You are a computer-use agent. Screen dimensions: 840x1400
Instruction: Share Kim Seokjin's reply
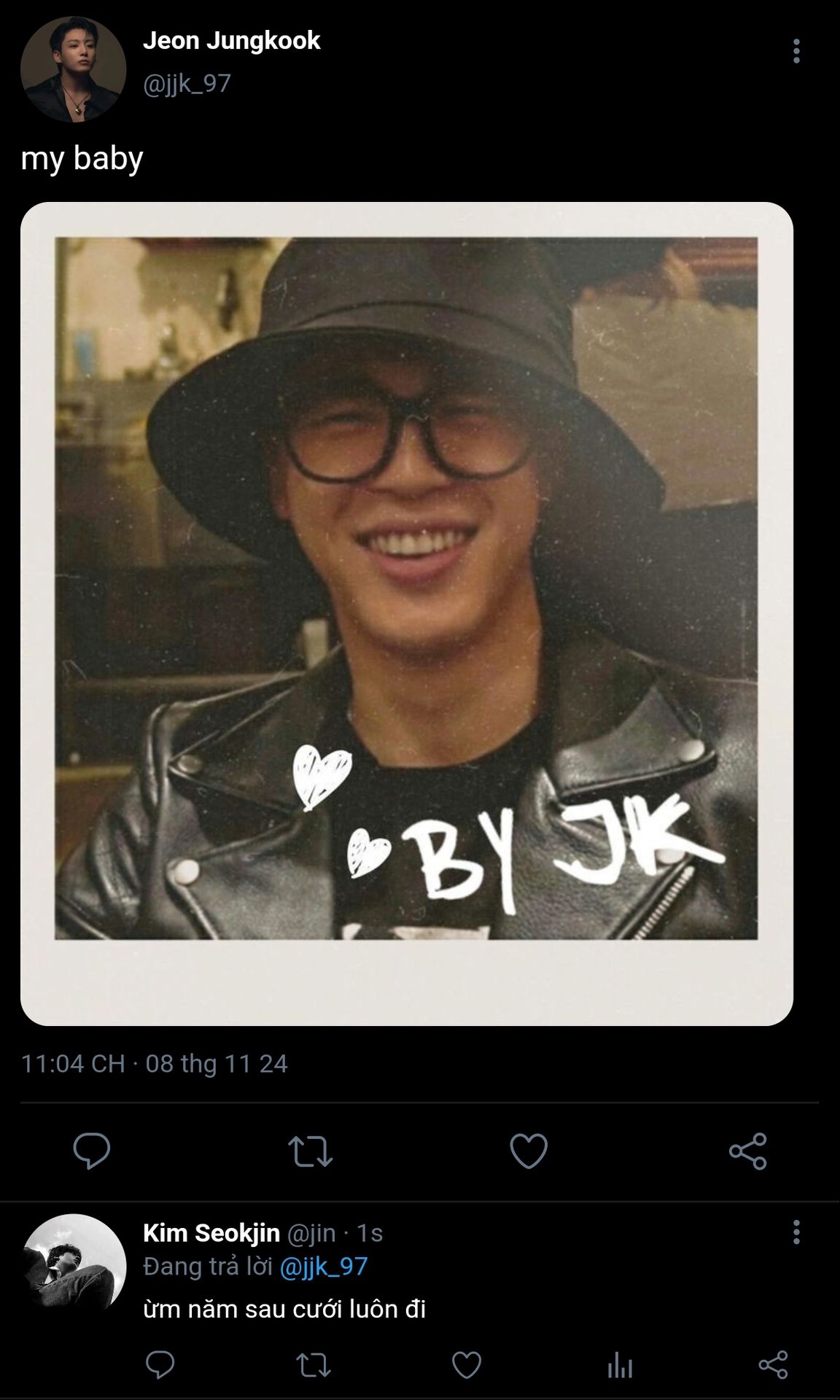(x=773, y=1364)
